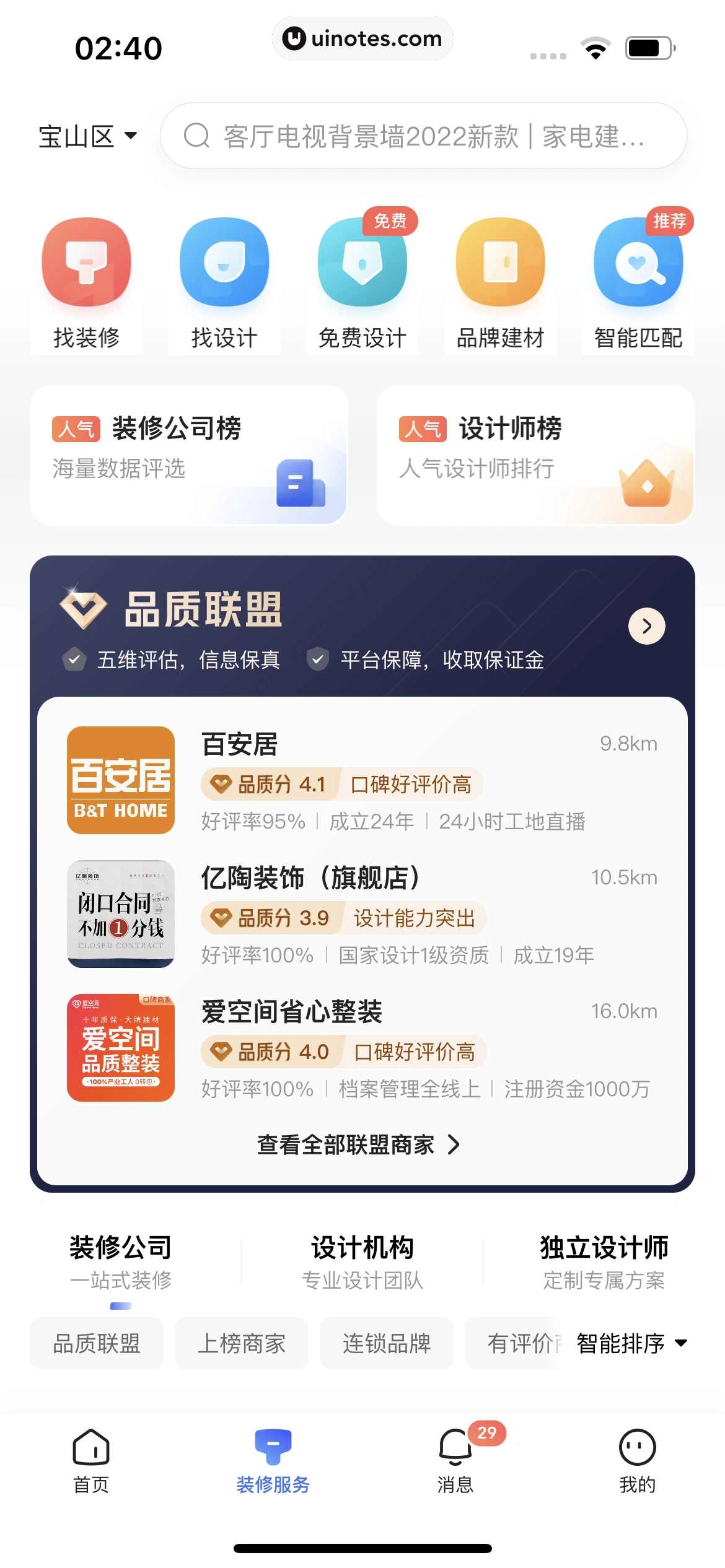Select the 找装修 icon
This screenshot has height=1568, width=725.
point(86,263)
